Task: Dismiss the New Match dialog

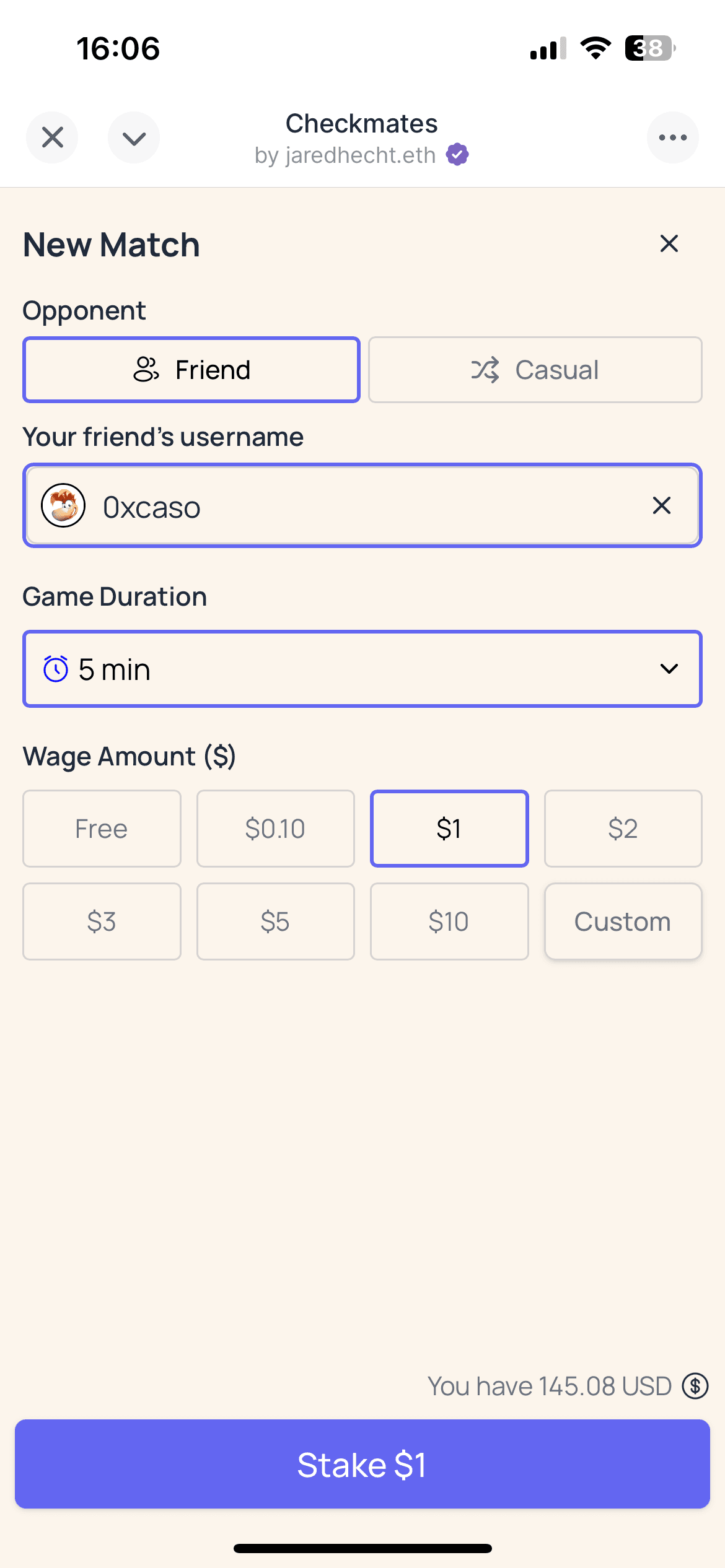Action: tap(669, 243)
